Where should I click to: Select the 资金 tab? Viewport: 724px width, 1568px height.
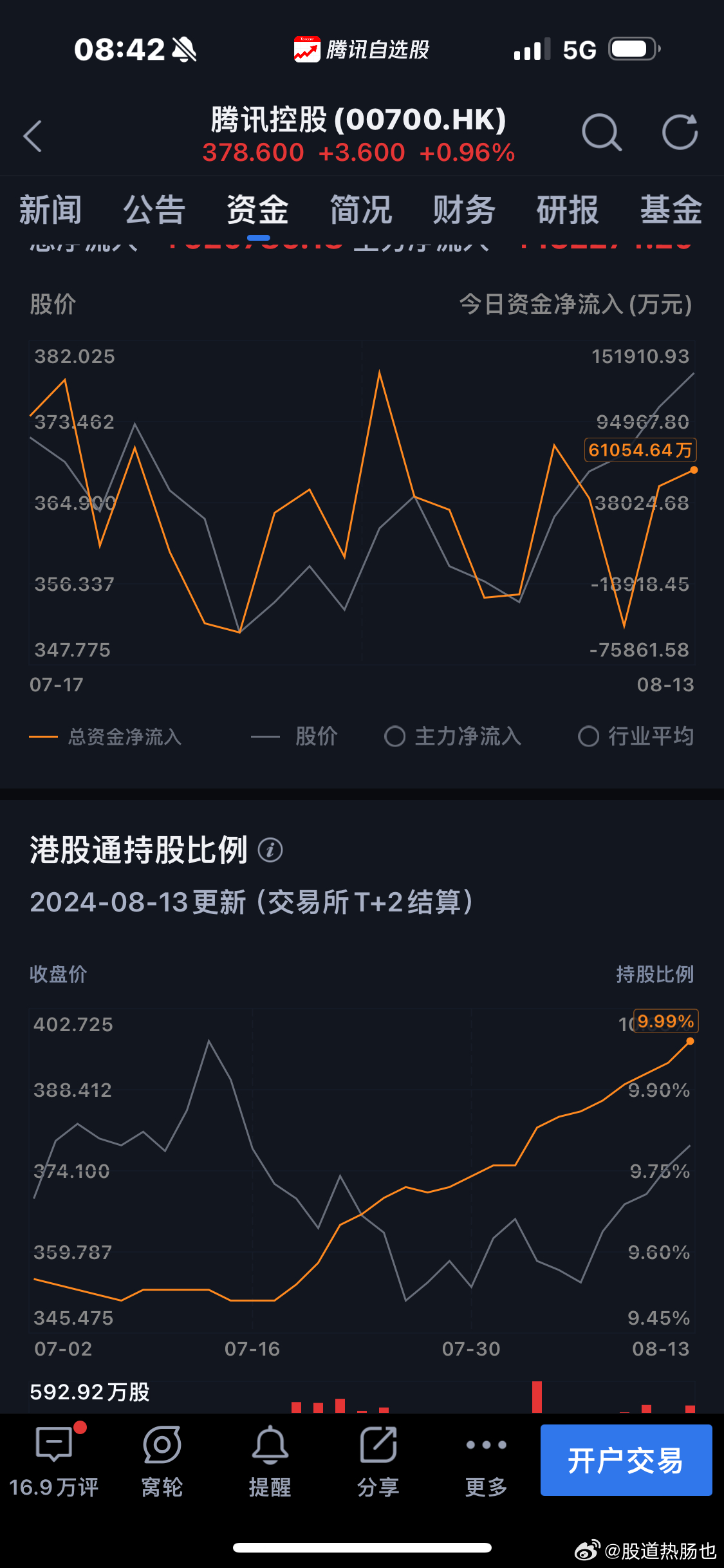tap(257, 210)
